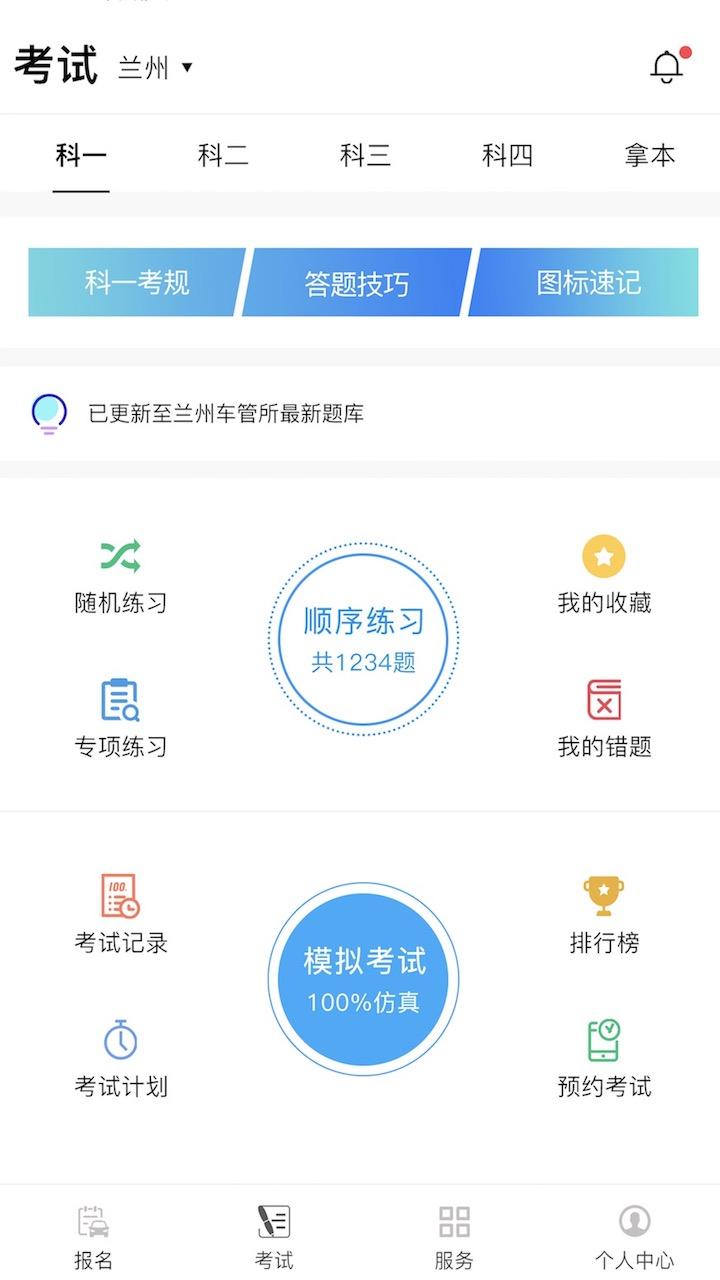Open 图标速记 sign memorization
The width and height of the screenshot is (720, 1280).
588,283
